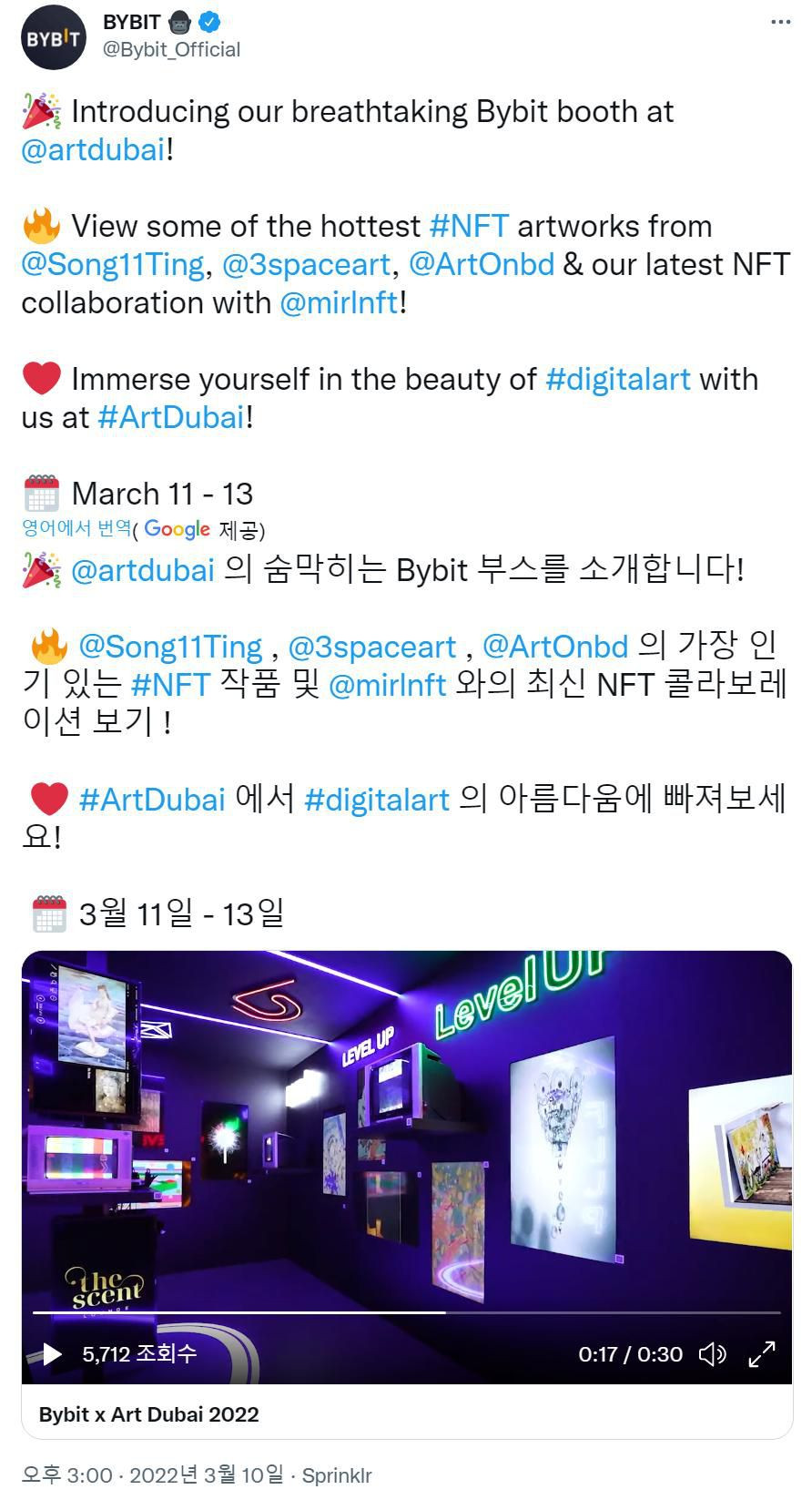Open the Bybit profile avatar

point(54,38)
